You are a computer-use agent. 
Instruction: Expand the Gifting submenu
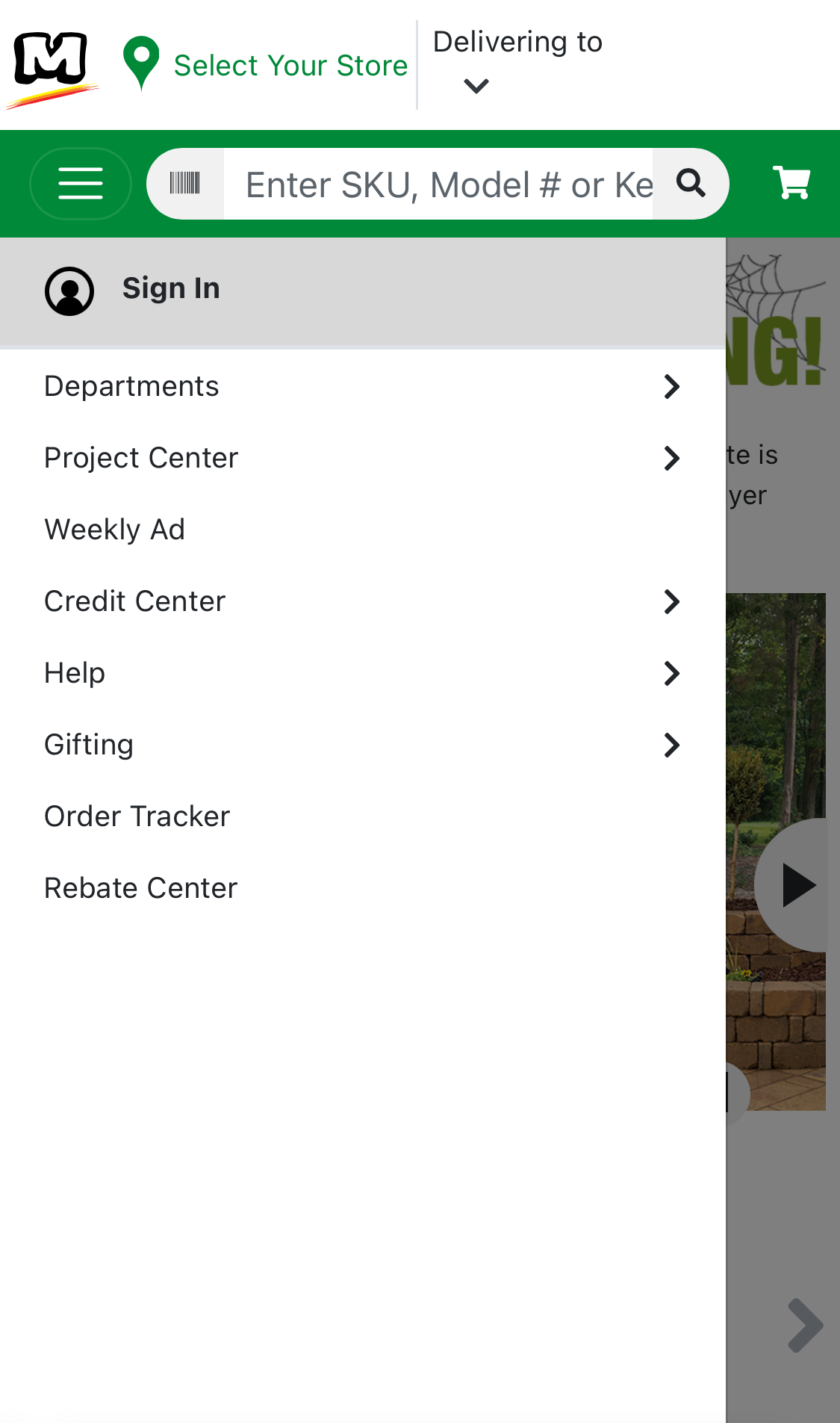(x=672, y=745)
